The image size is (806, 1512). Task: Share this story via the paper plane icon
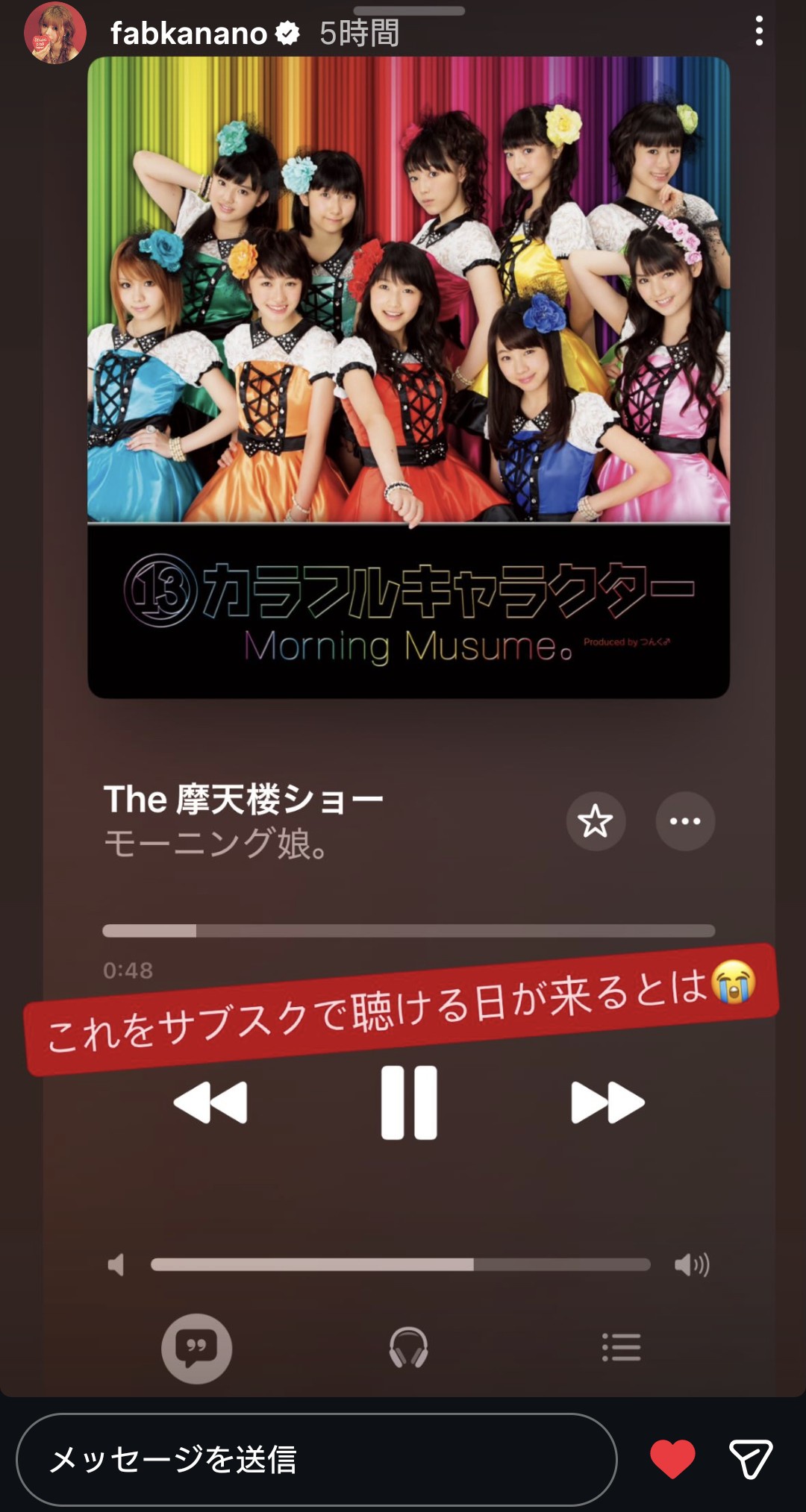click(750, 1459)
